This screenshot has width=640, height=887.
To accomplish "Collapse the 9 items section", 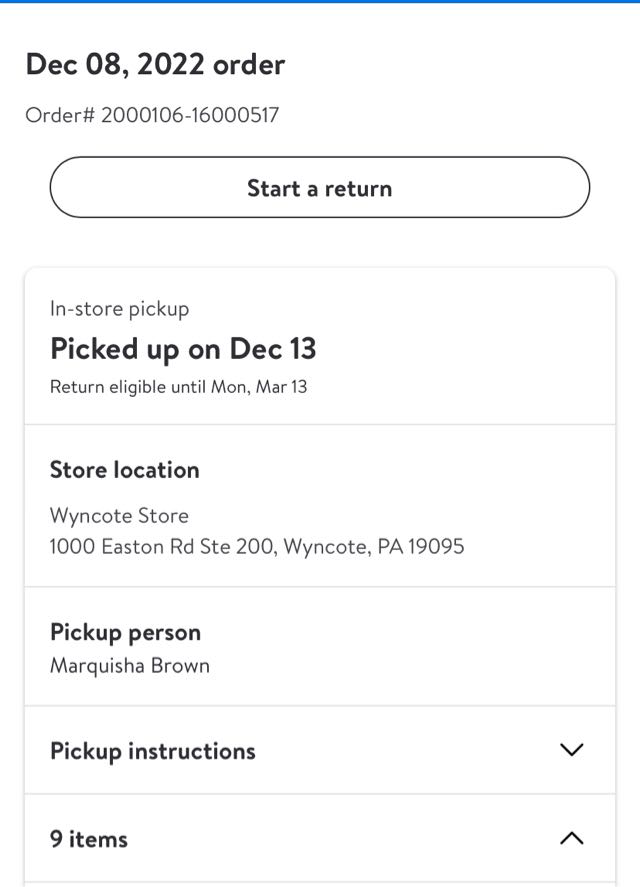I will tap(571, 838).
